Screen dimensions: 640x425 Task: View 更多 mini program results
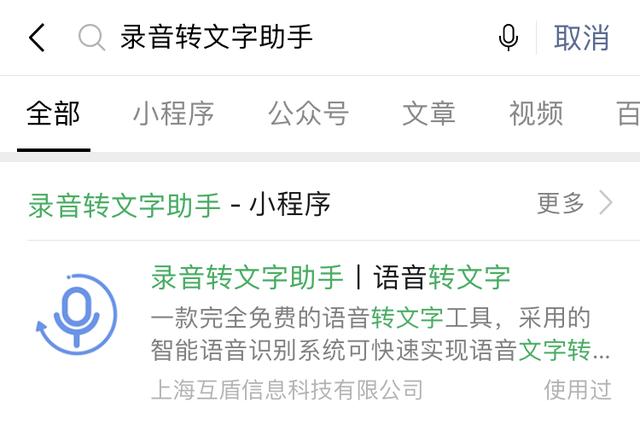point(575,204)
